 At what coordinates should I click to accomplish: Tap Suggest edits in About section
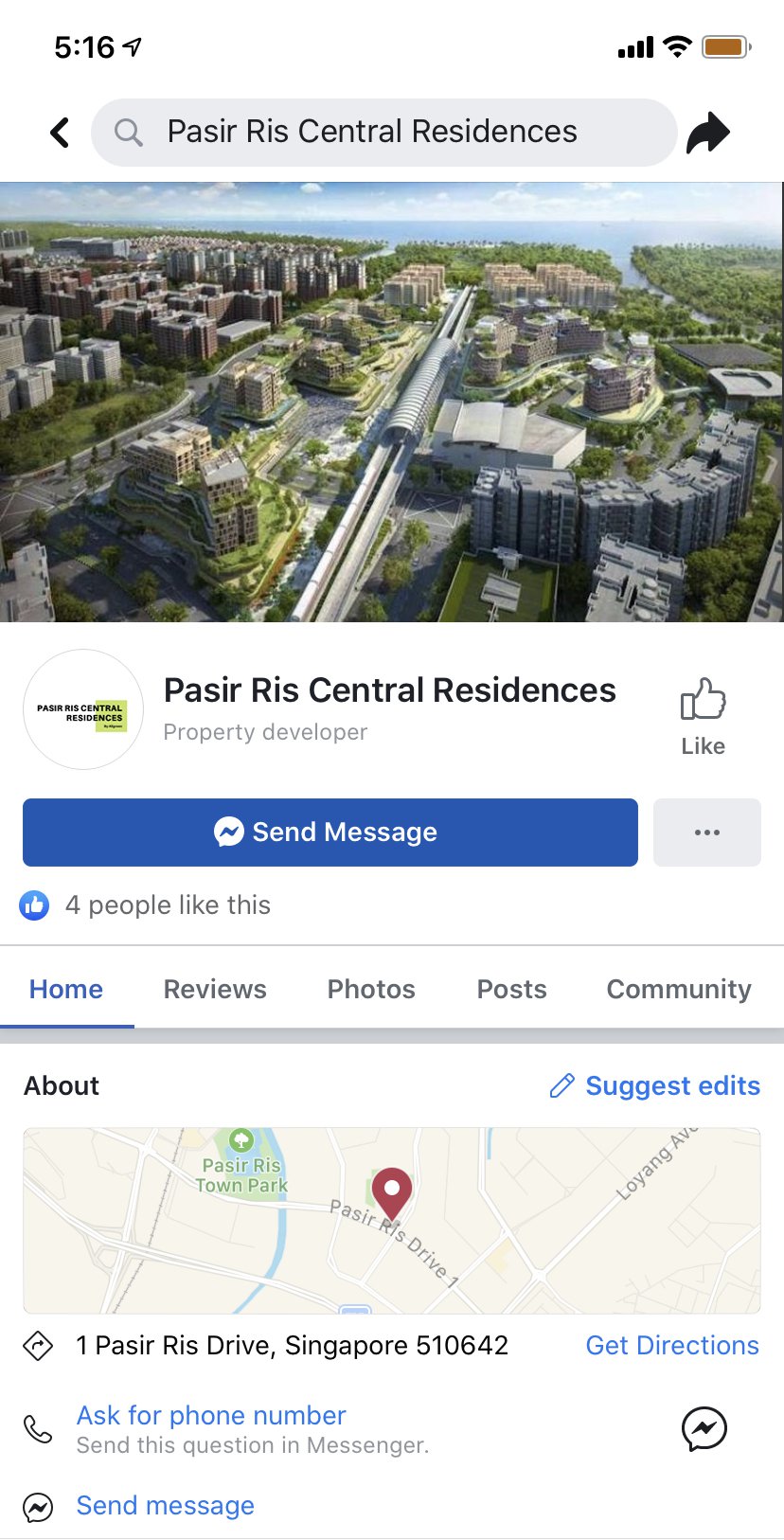655,1085
